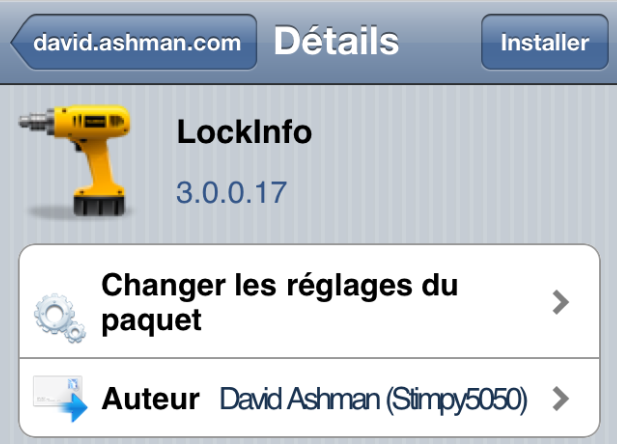The height and width of the screenshot is (444, 617).
Task: Go back to david.ashman.com
Action: [x=130, y=43]
